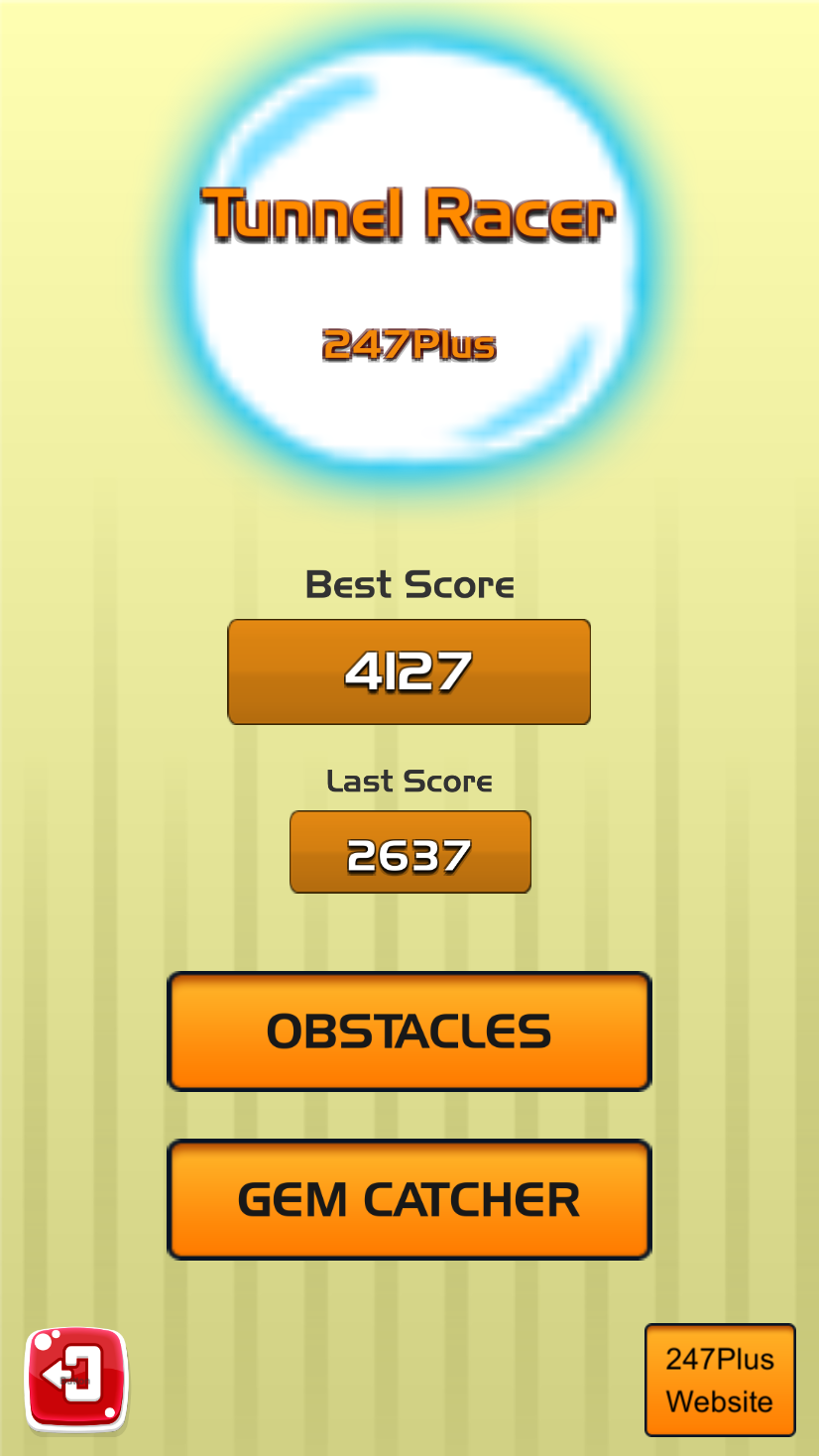
Task: Start the OBSTACLES game mode
Action: 409,1031
